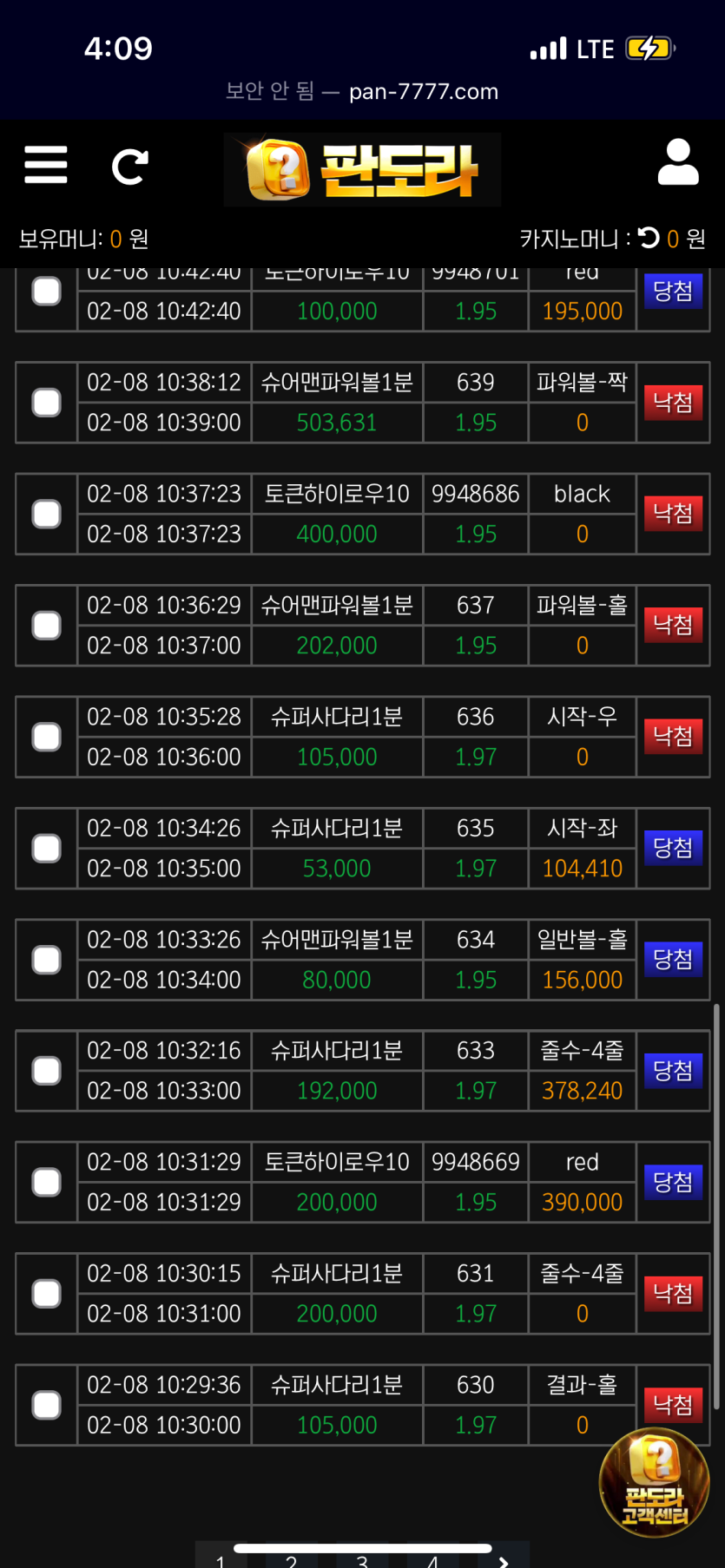Viewport: 725px width, 1568px height.
Task: Tap the refresh icon in header
Action: pos(130,167)
